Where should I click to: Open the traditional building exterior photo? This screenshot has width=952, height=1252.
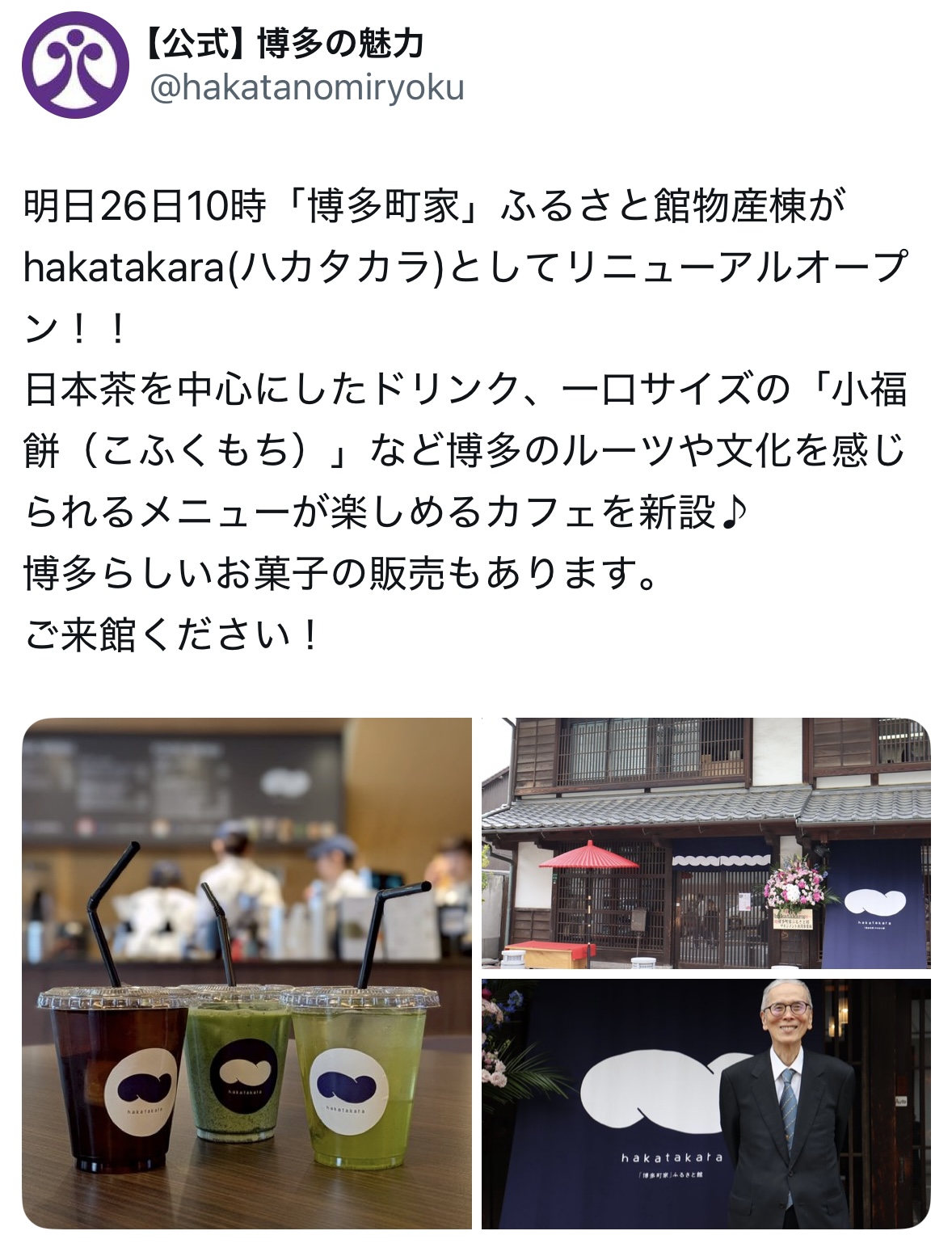(x=706, y=842)
